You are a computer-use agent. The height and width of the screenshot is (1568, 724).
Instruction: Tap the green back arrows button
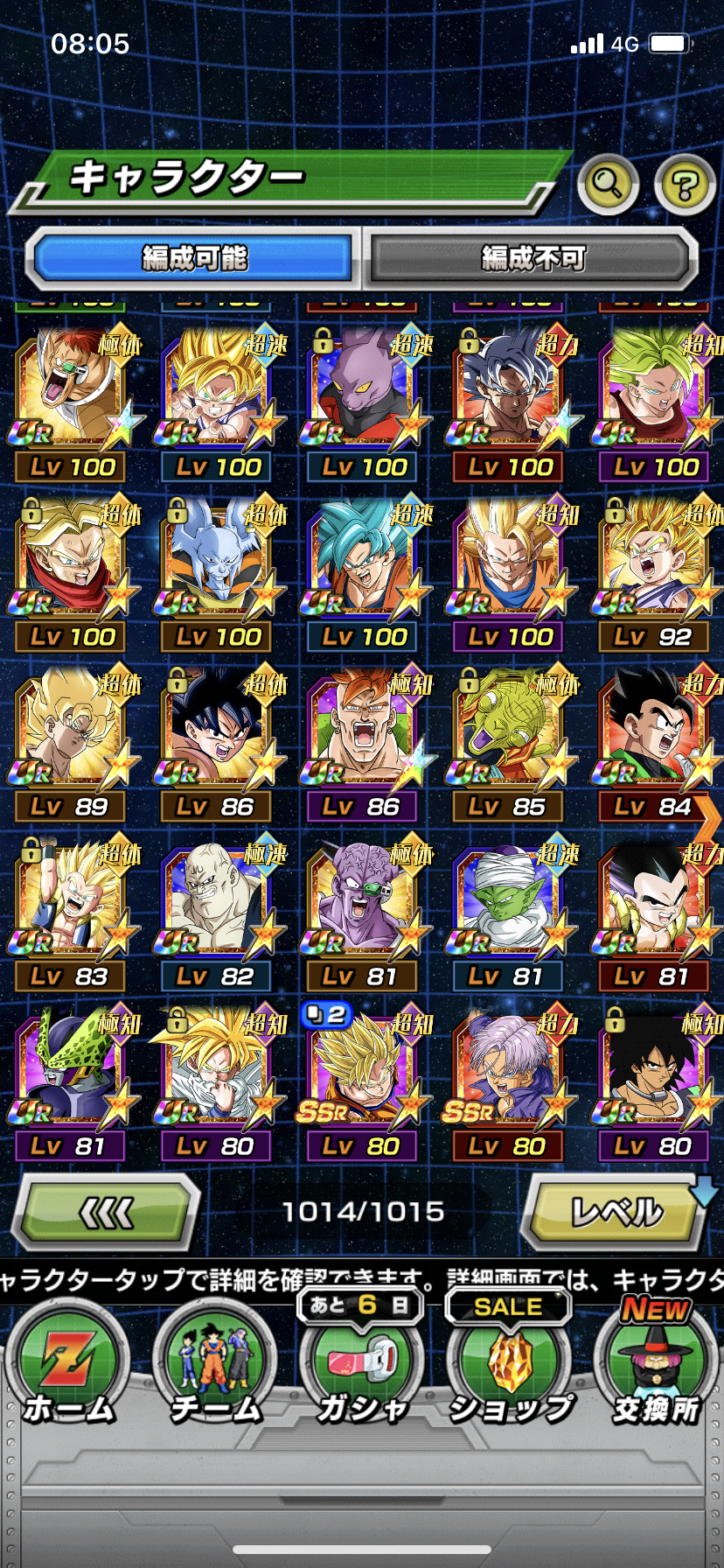point(108,1213)
